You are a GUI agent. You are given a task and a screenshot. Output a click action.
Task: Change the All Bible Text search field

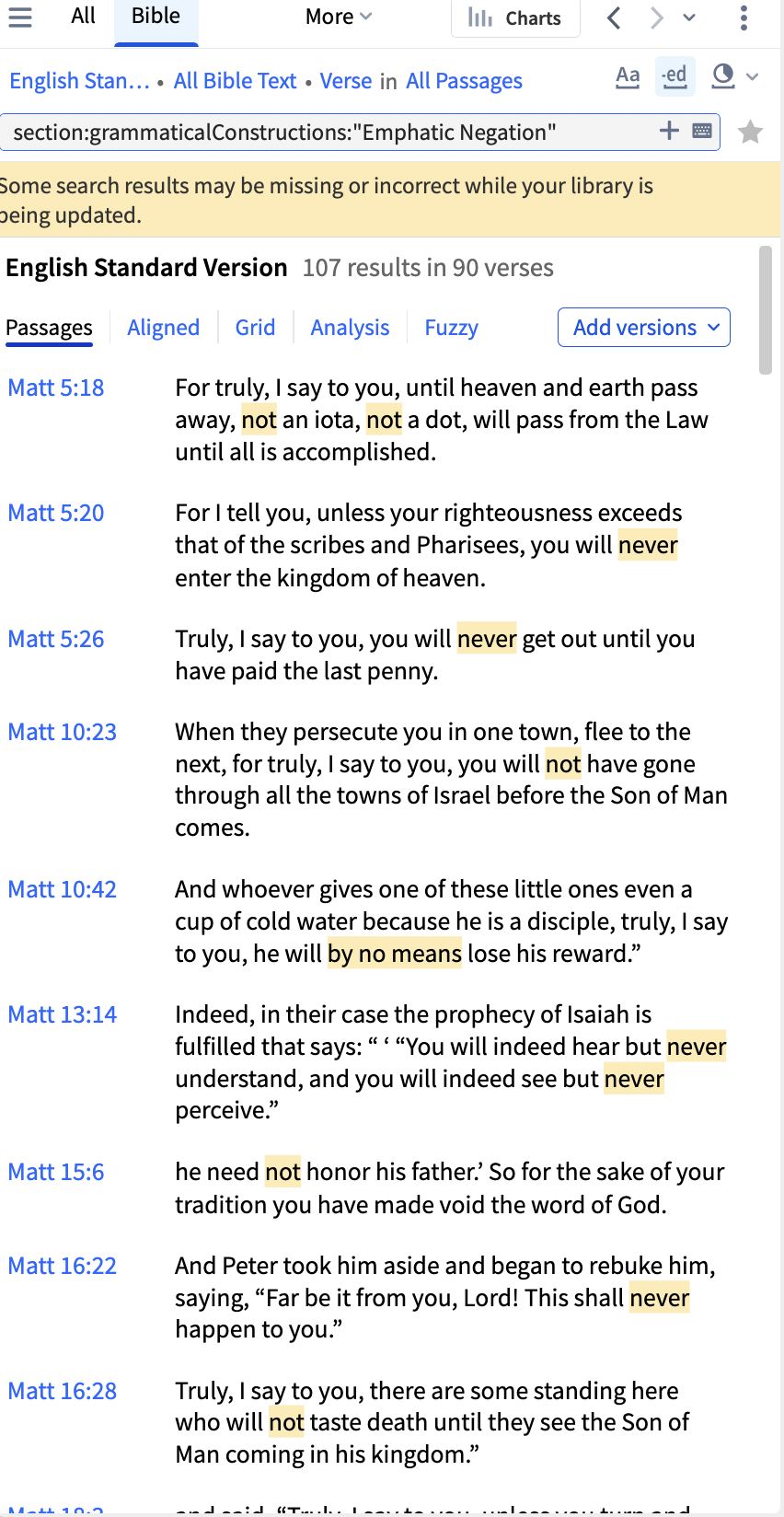coord(235,81)
